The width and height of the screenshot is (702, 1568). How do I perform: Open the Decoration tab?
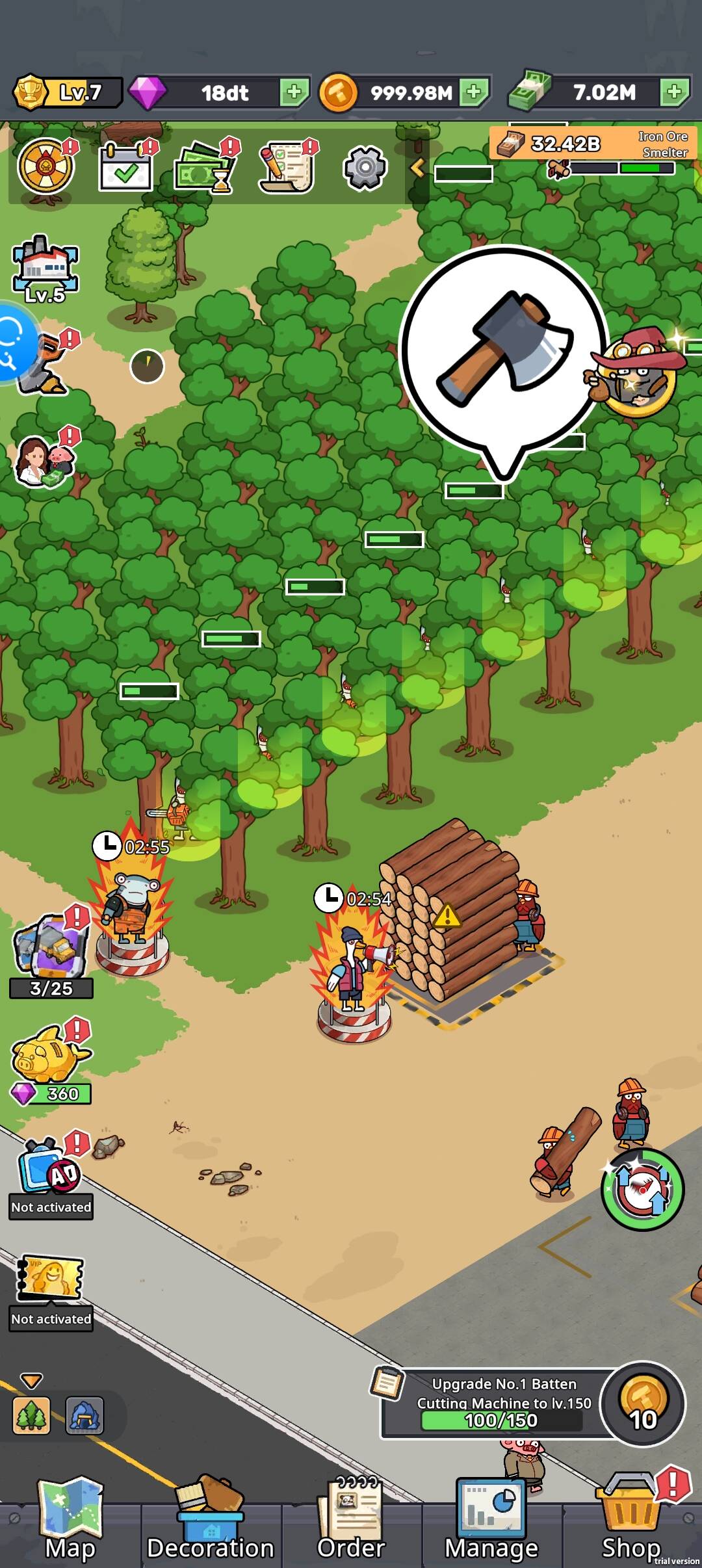pos(211,1521)
